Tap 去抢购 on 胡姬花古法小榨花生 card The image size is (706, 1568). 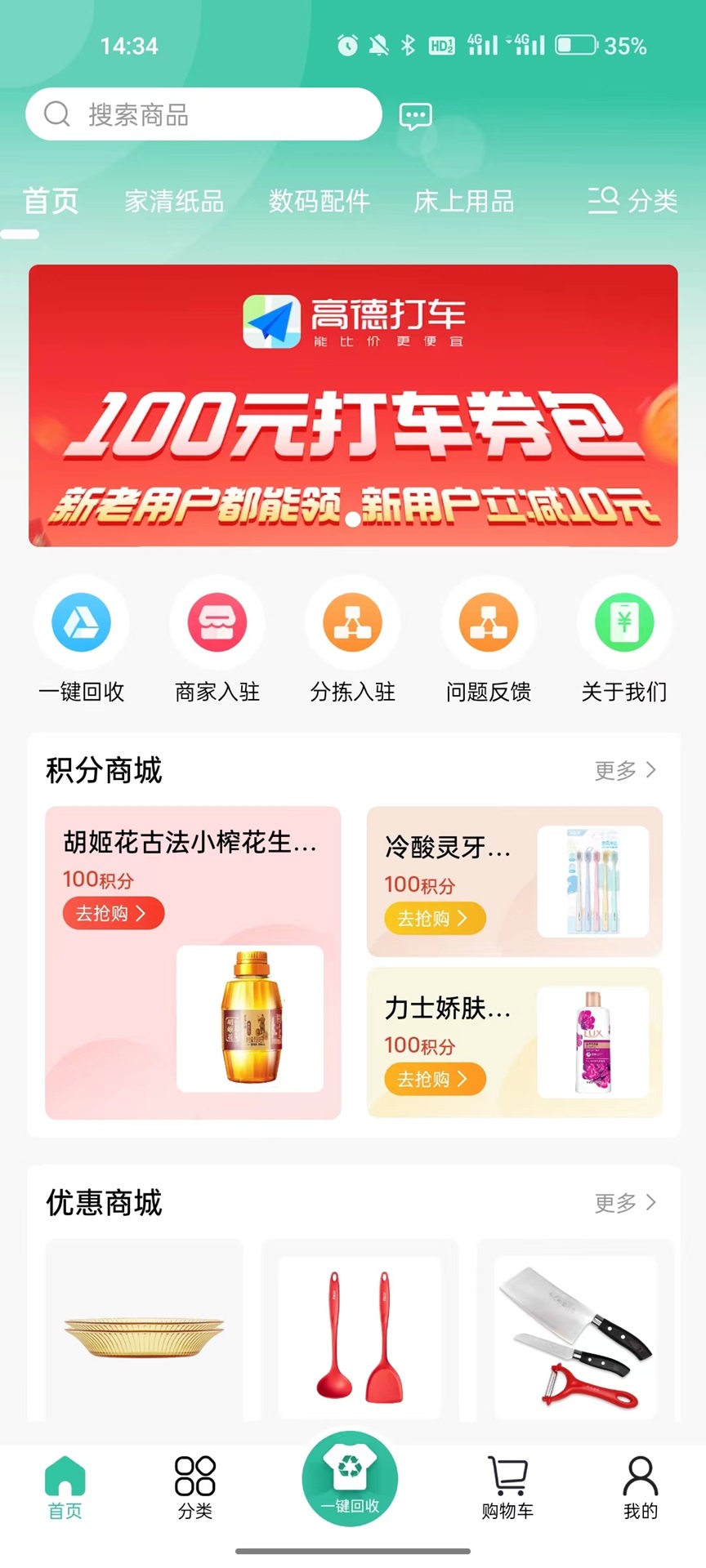(x=113, y=913)
